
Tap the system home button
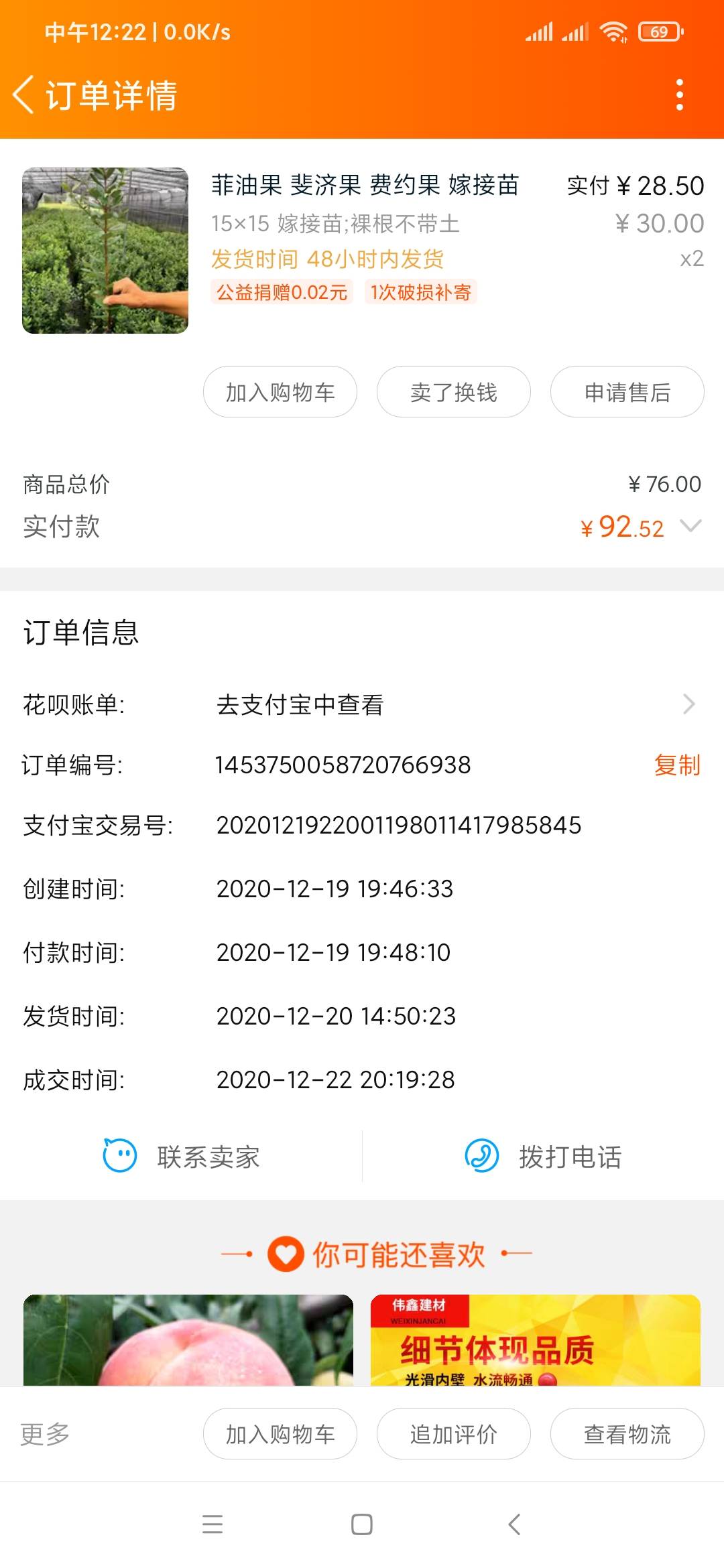362,1524
